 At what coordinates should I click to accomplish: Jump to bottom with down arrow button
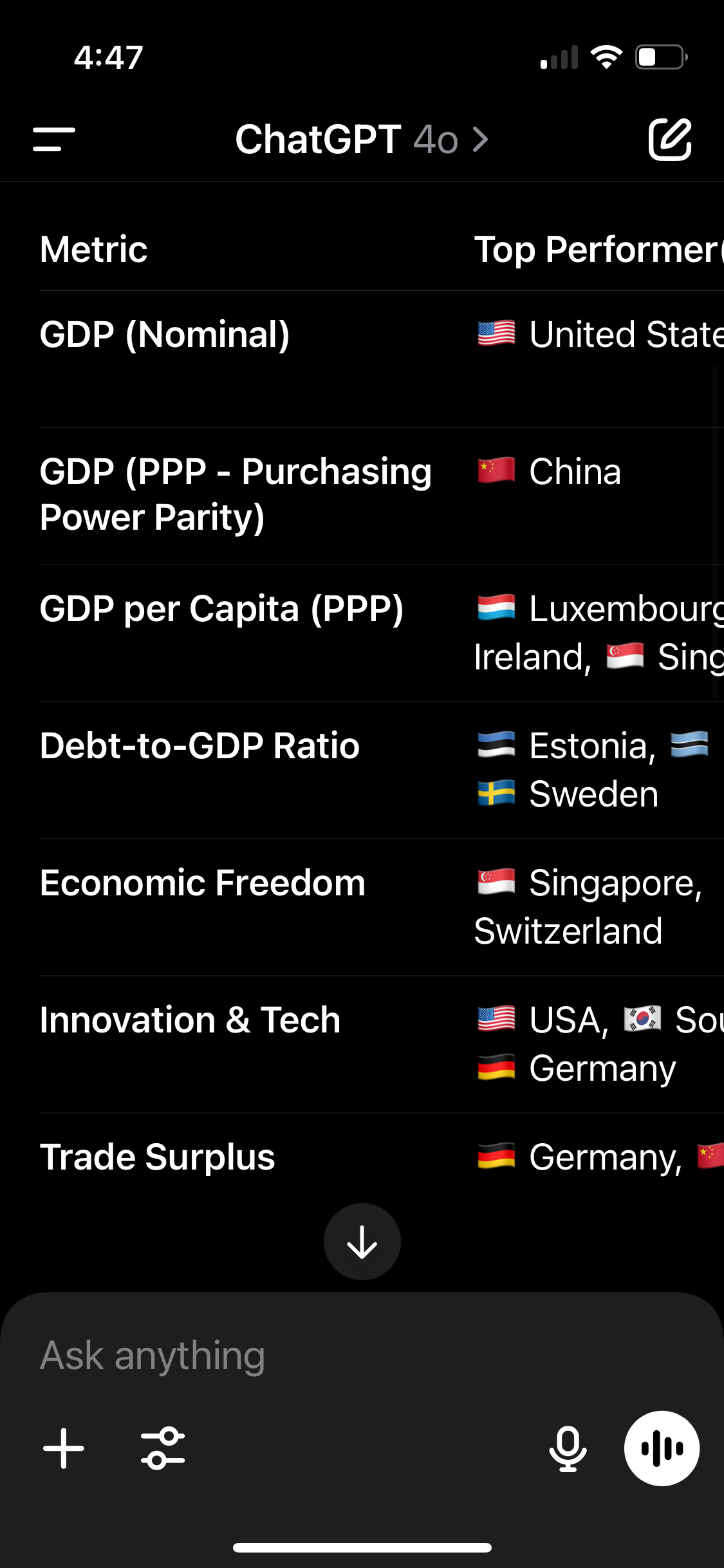362,1242
